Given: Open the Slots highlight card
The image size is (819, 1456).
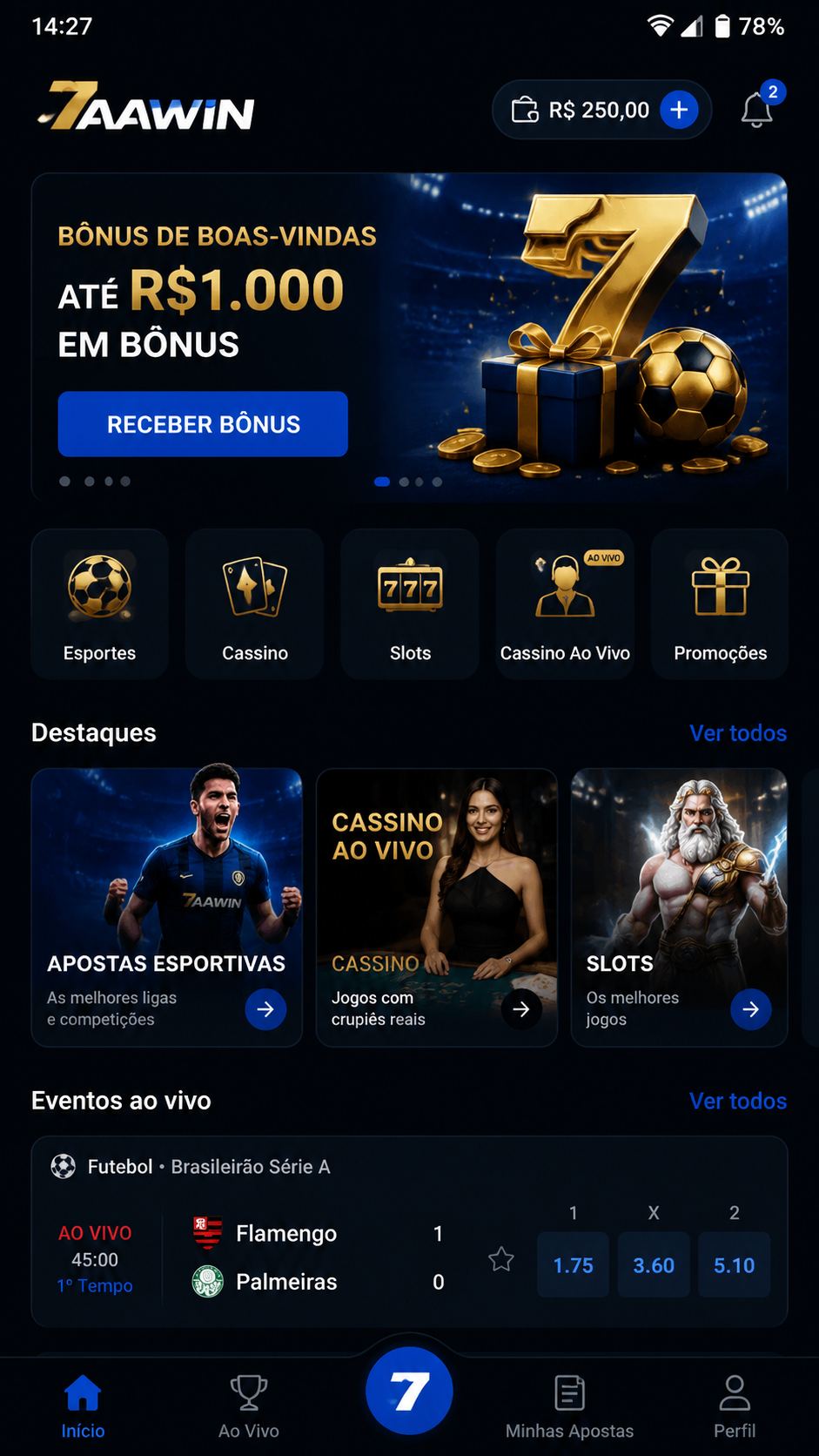Looking at the screenshot, I should coord(679,907).
